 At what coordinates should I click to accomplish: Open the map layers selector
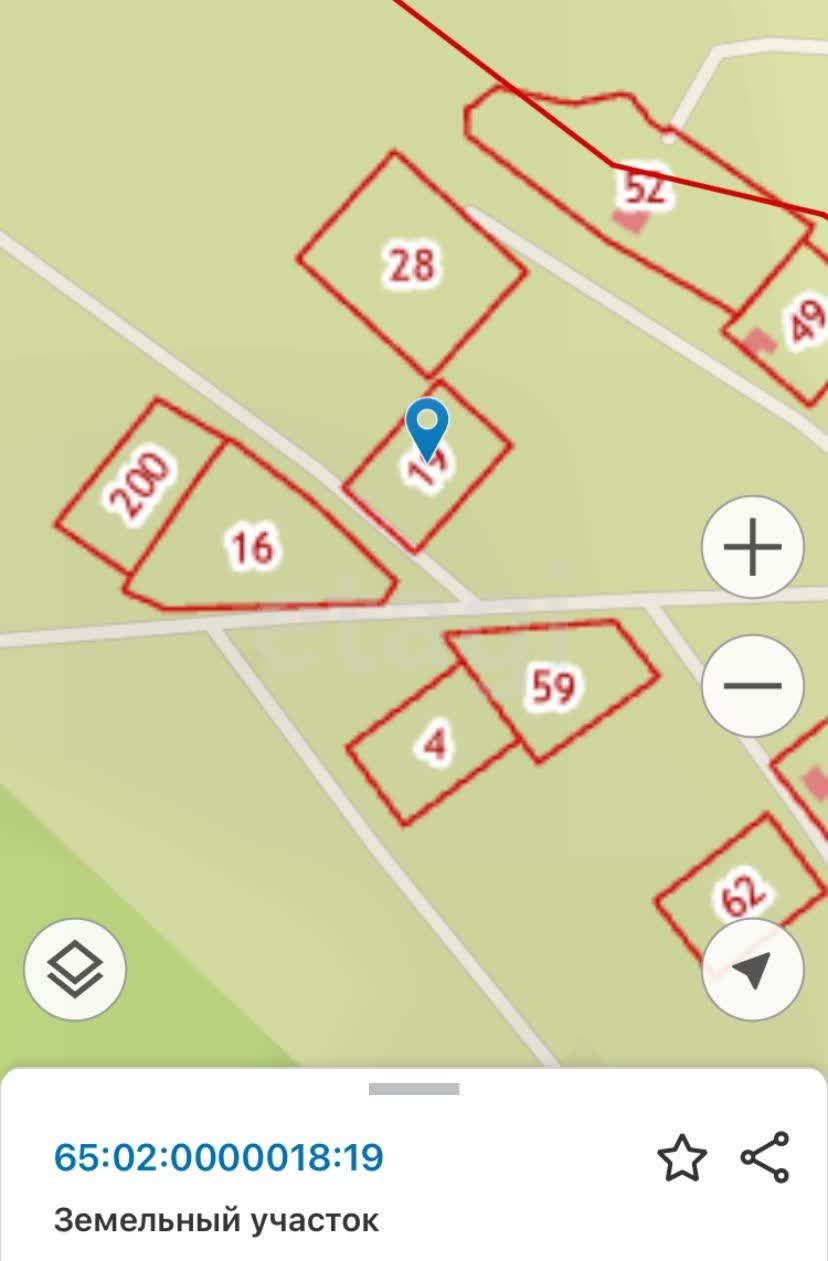(75, 969)
